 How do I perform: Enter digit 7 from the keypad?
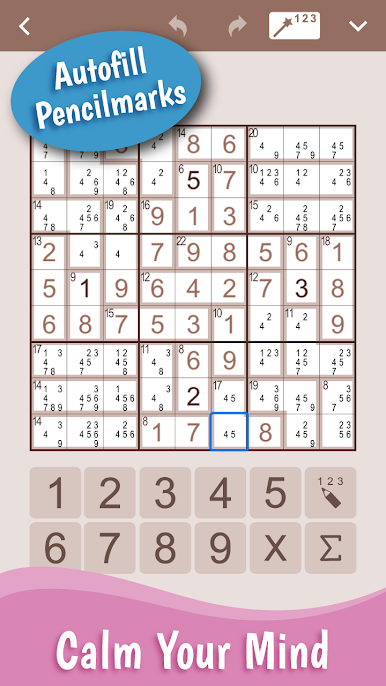pos(110,548)
